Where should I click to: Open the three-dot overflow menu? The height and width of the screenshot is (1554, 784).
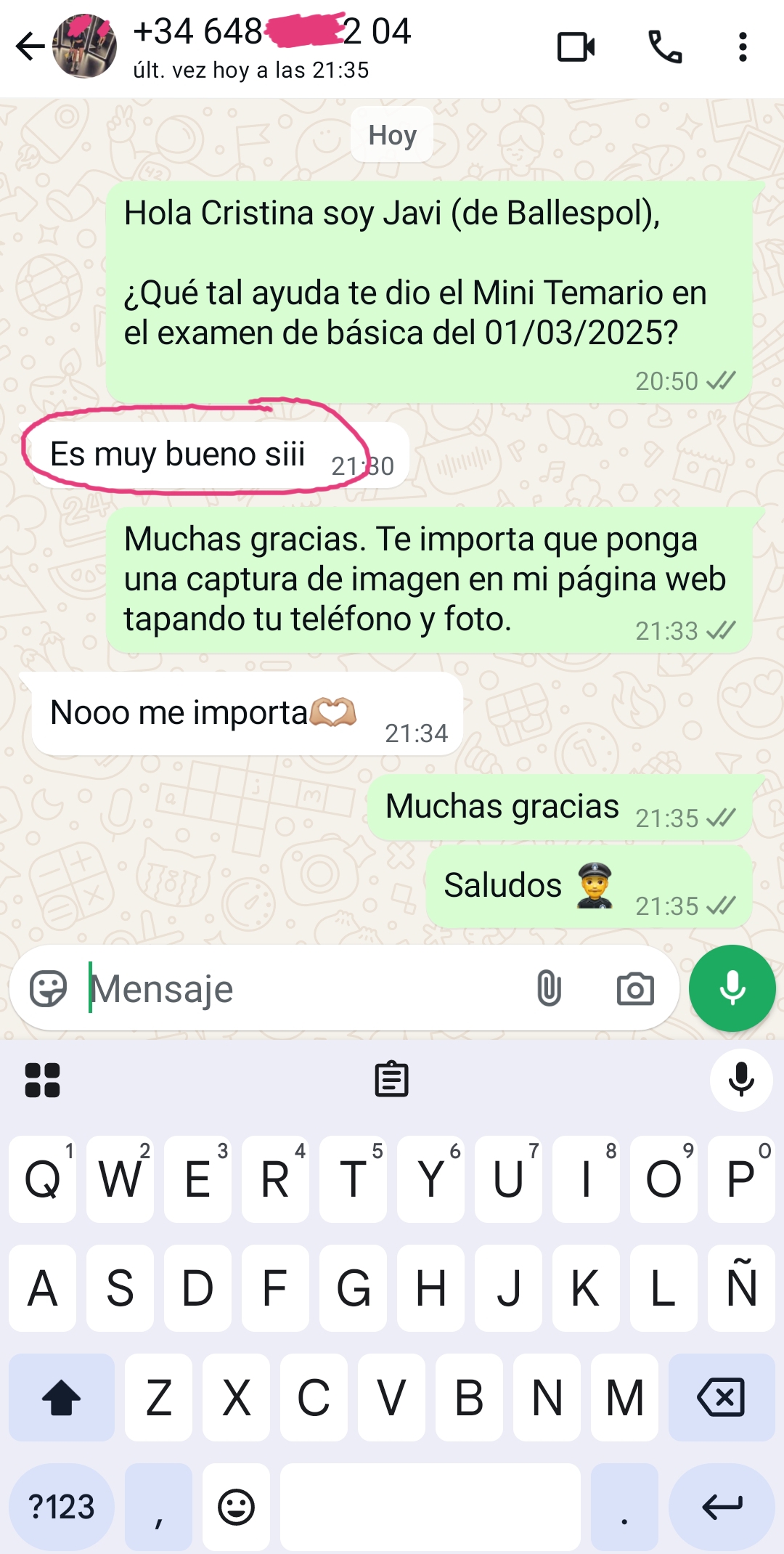742,47
